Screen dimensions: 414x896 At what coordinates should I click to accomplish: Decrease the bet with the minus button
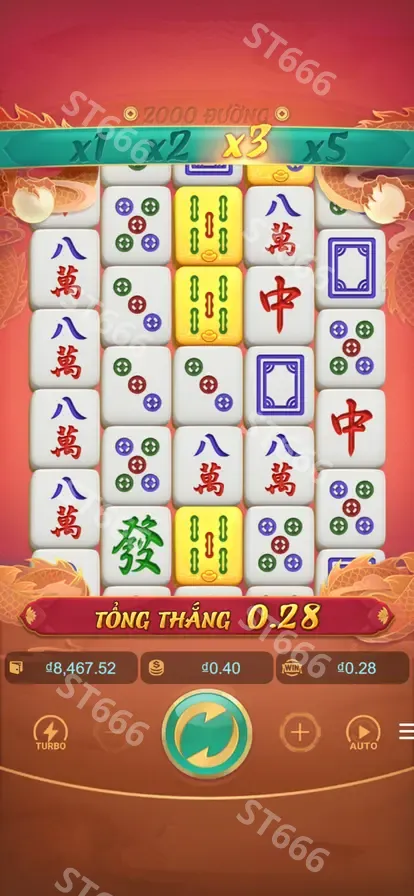coord(113,732)
